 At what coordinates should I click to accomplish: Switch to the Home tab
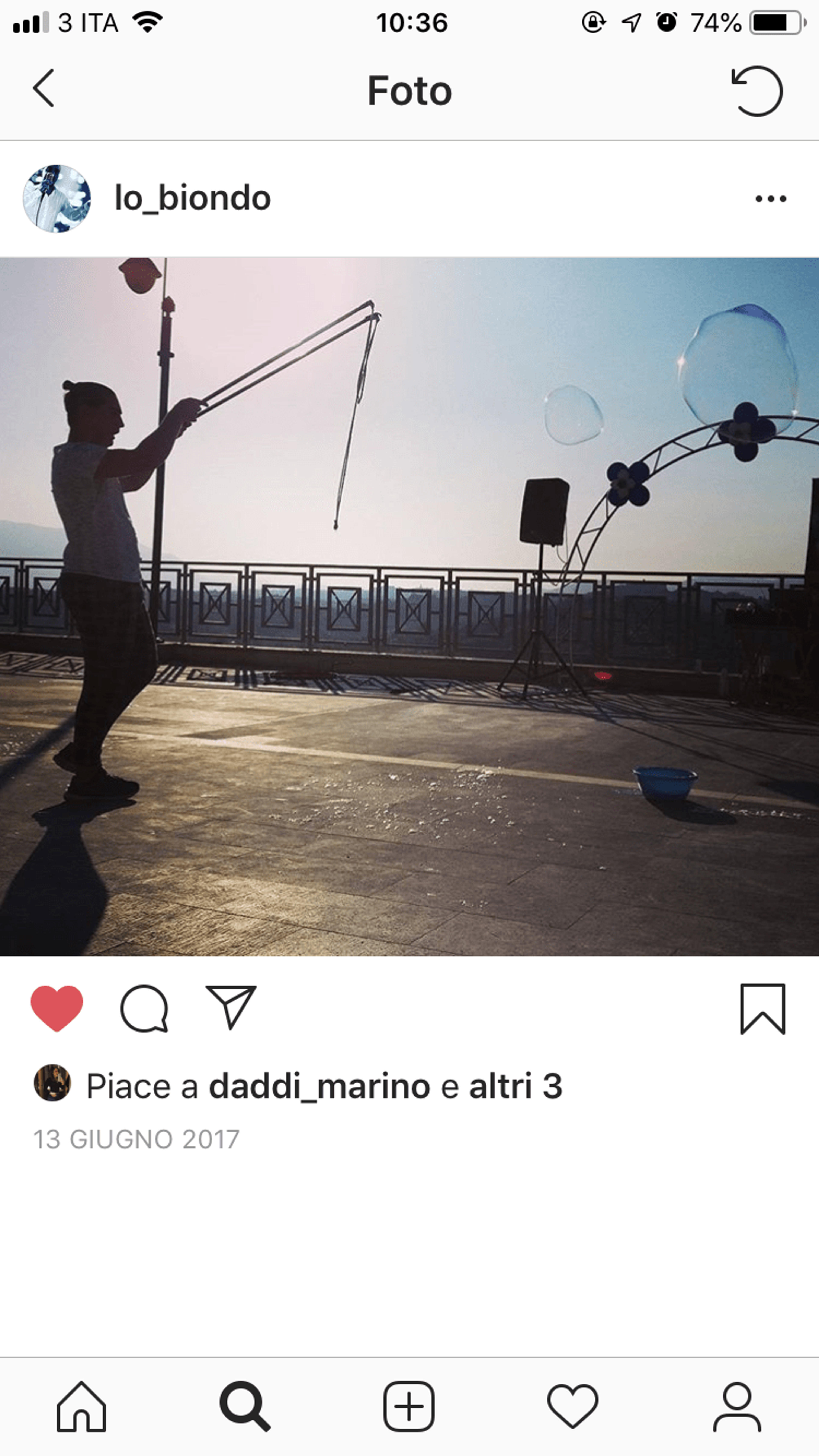81,1407
